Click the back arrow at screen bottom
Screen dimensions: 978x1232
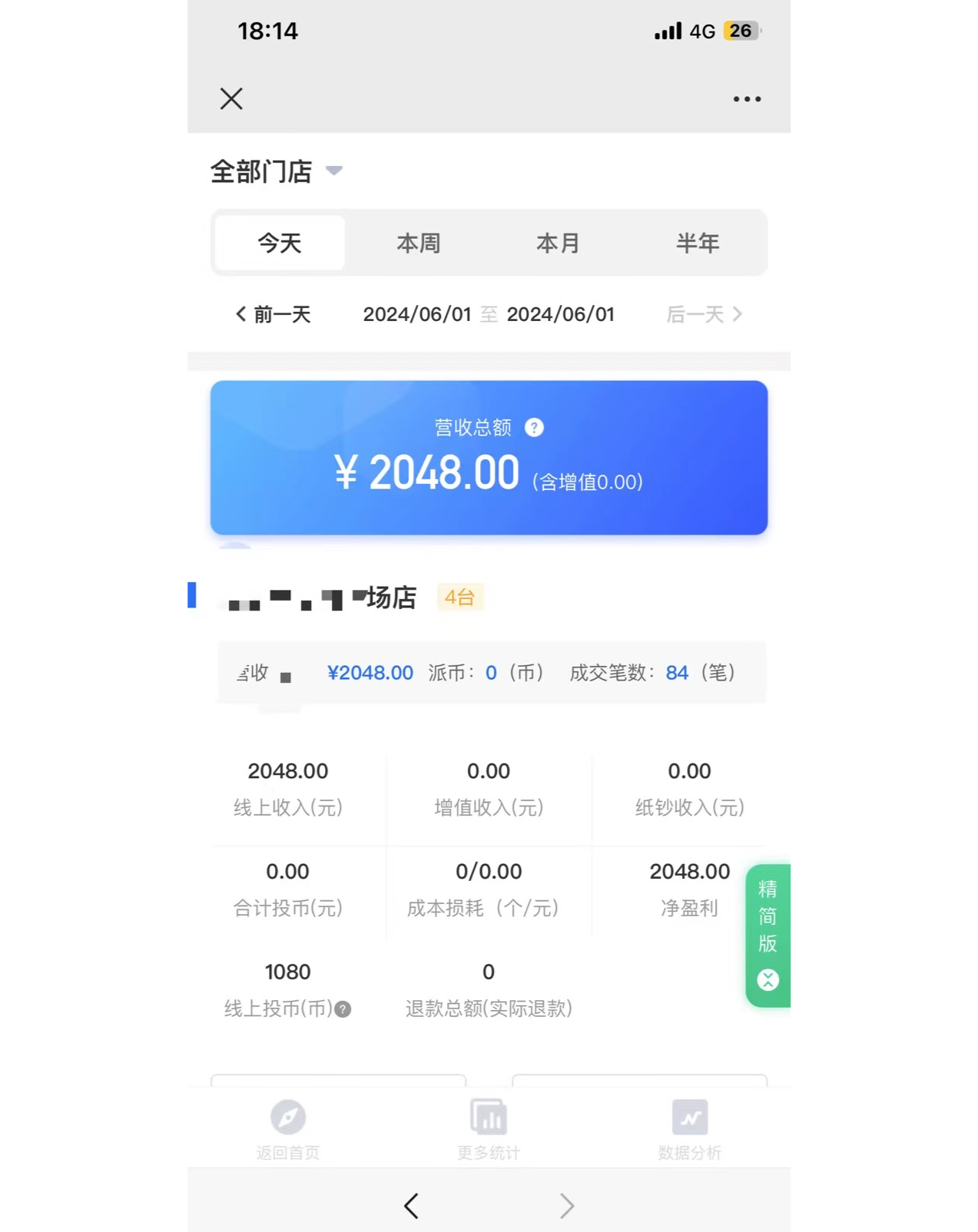[411, 1205]
